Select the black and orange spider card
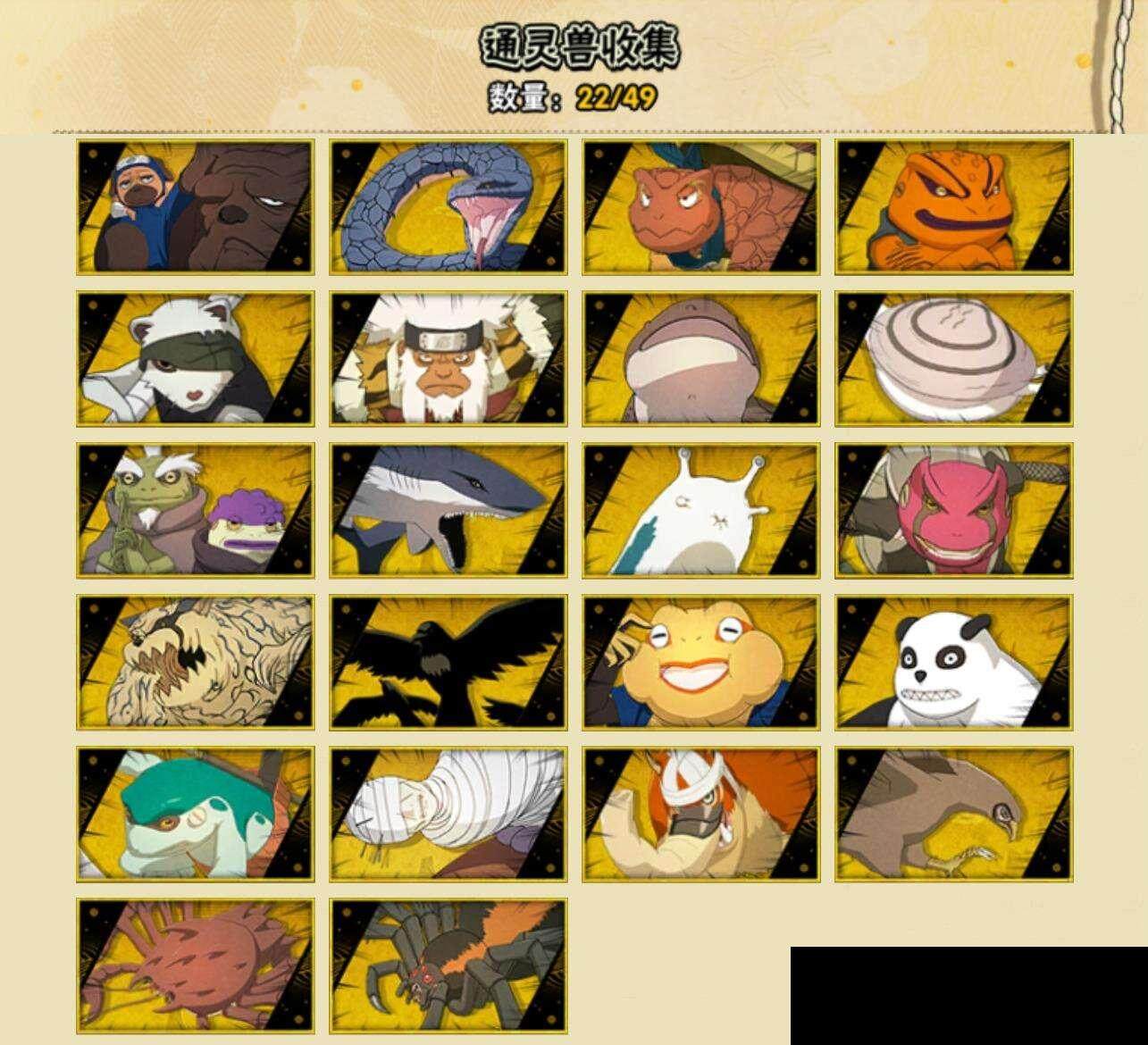Viewport: 1148px width, 1045px height. tap(448, 966)
